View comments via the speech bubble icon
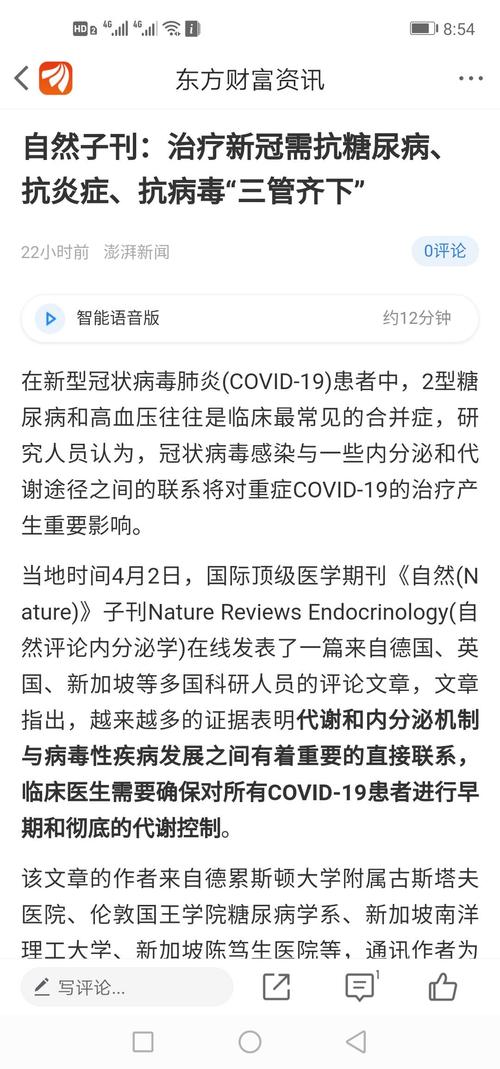This screenshot has height=1069, width=500. 360,987
